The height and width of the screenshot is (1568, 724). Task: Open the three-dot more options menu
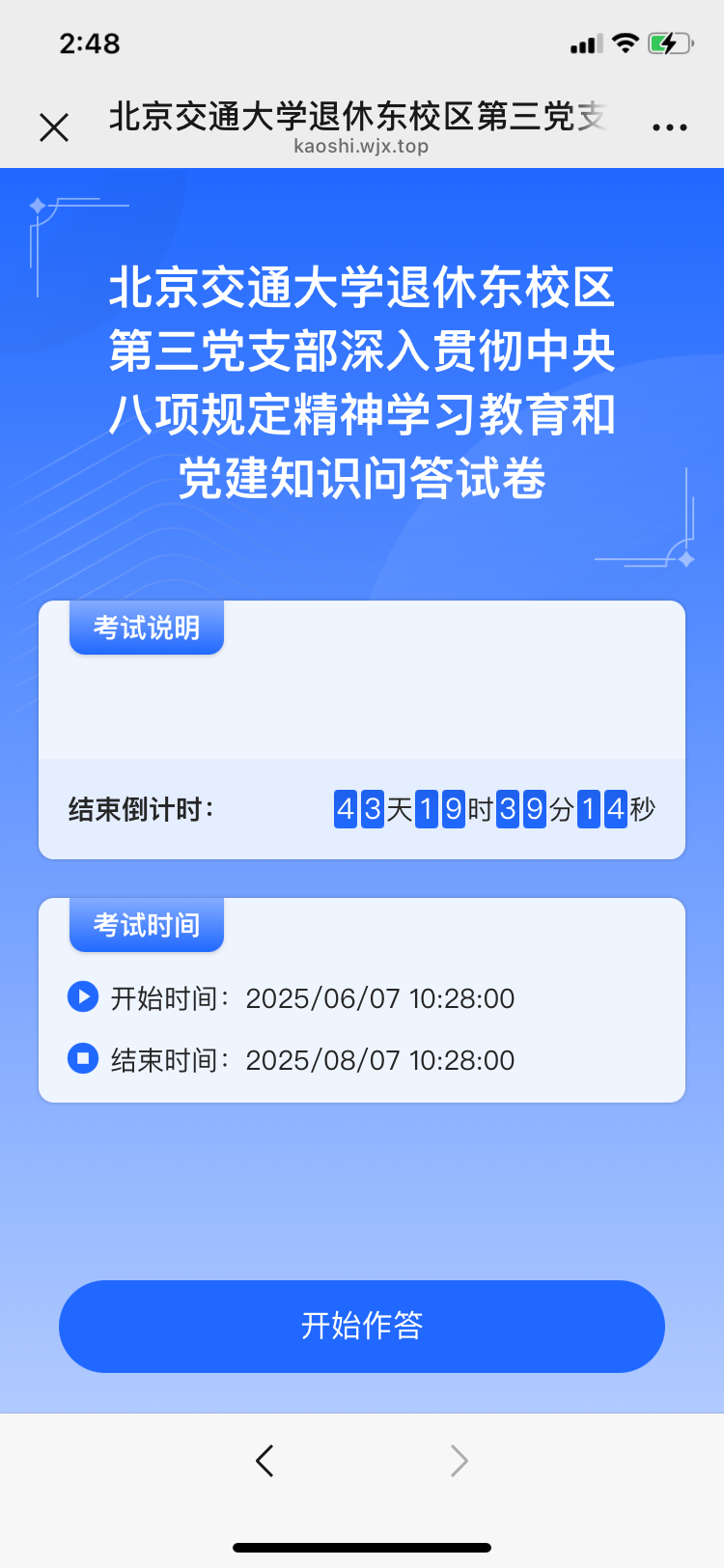pos(670,127)
